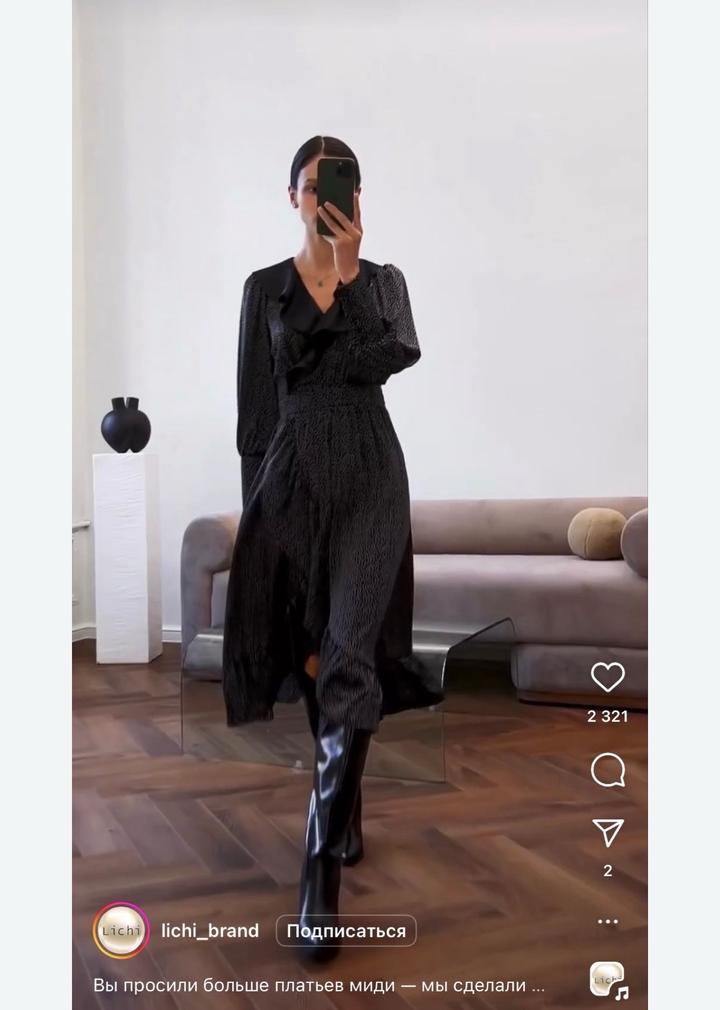The image size is (720, 1010).
Task: Open the lichi_brand profile avatar
Action: [x=121, y=931]
